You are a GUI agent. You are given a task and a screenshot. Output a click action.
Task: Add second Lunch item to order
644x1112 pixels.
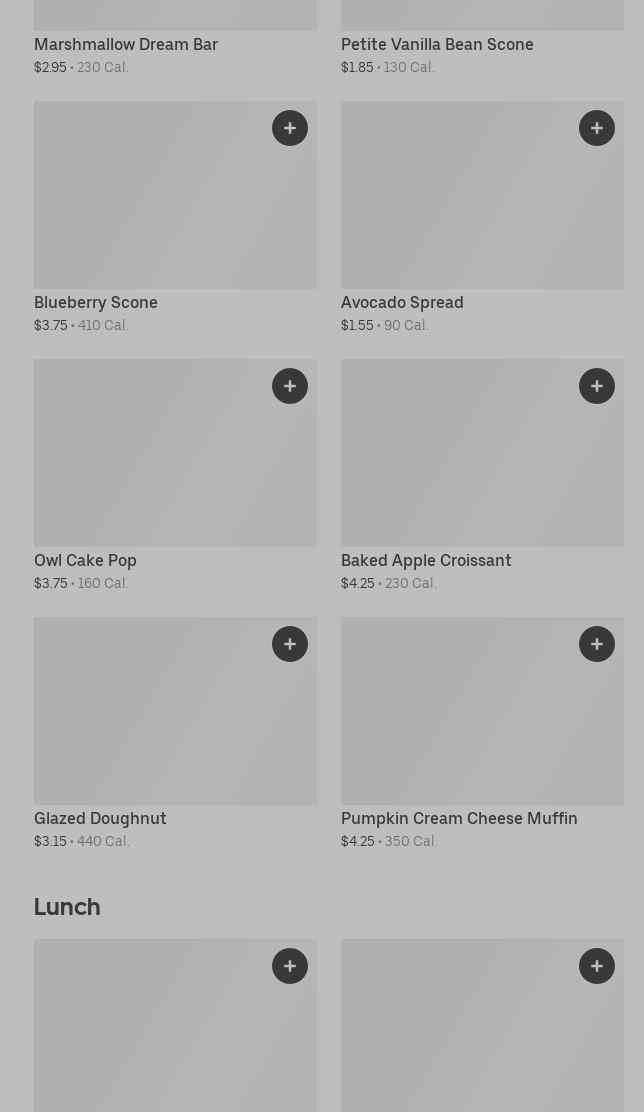click(x=597, y=966)
